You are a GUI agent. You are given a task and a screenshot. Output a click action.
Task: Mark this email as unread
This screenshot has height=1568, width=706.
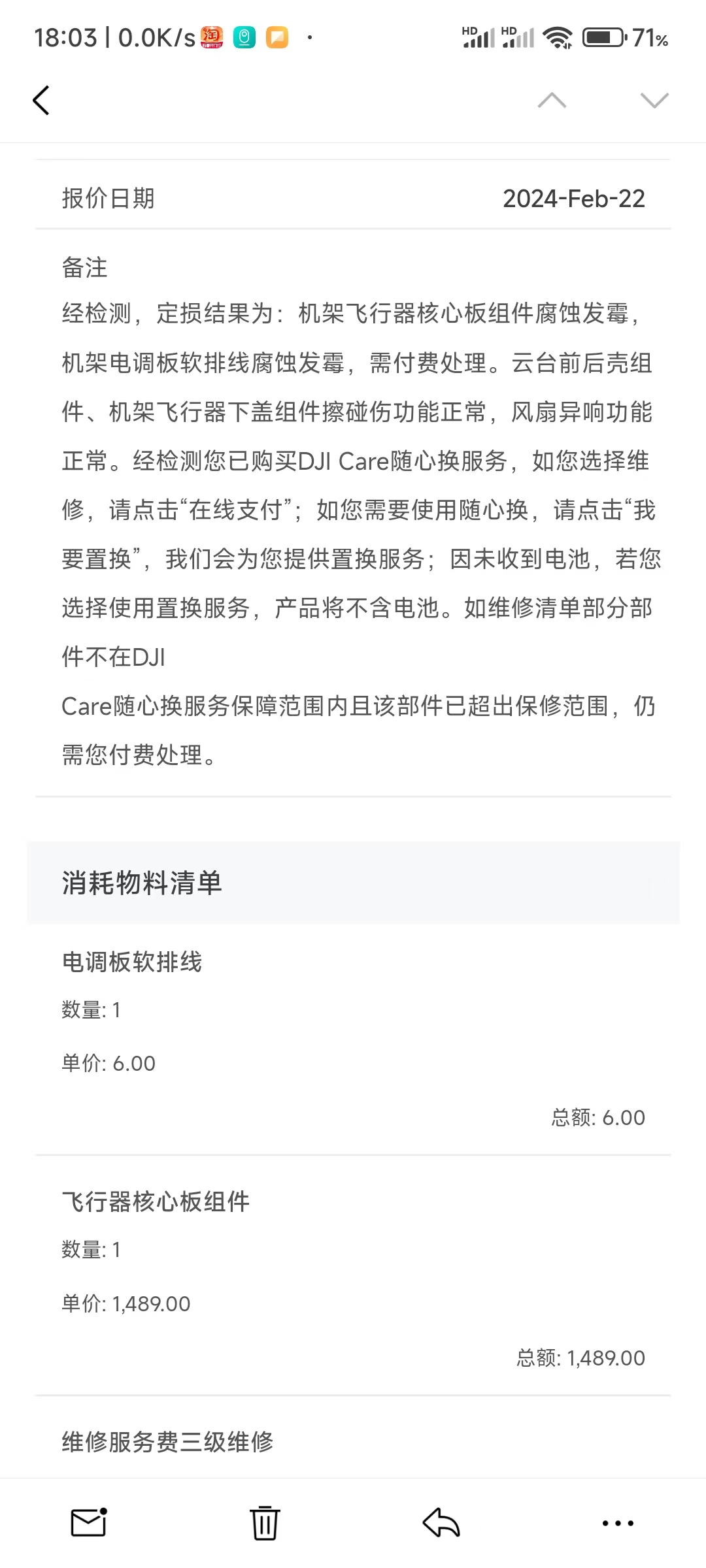coord(89,1523)
